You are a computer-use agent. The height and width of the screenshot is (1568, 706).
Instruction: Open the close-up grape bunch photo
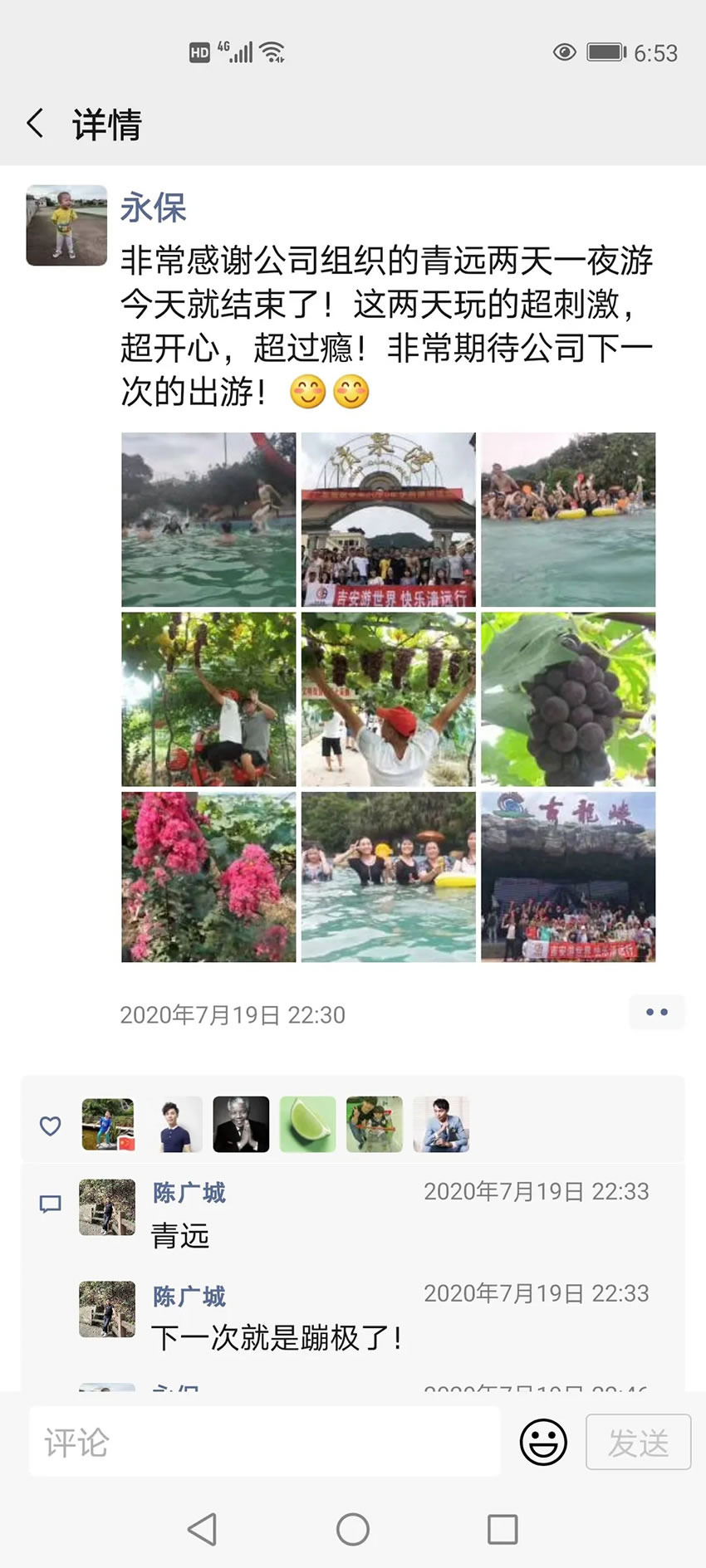click(568, 699)
